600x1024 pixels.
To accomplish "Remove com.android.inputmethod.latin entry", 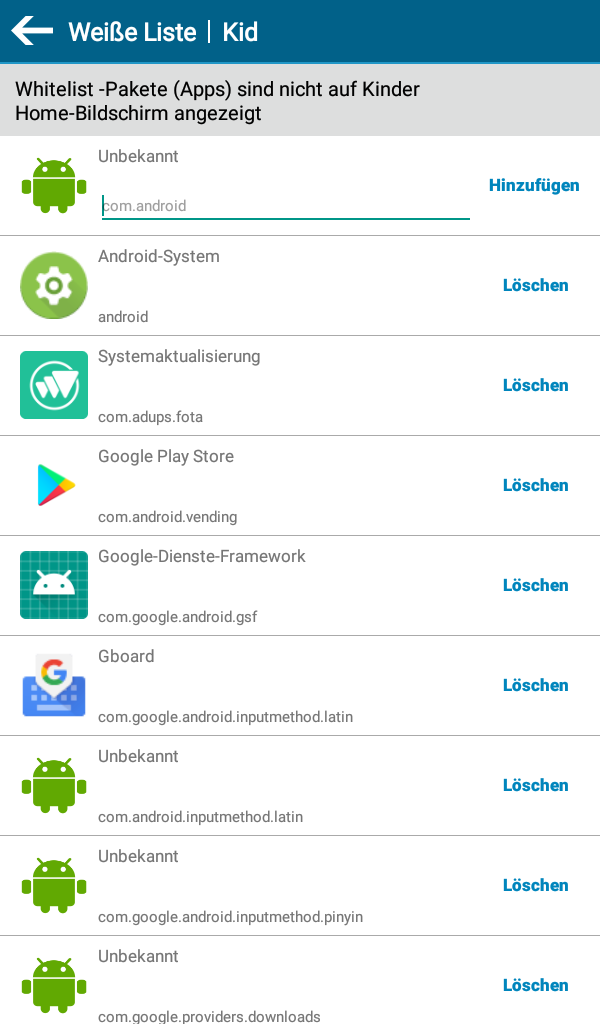I will point(535,786).
